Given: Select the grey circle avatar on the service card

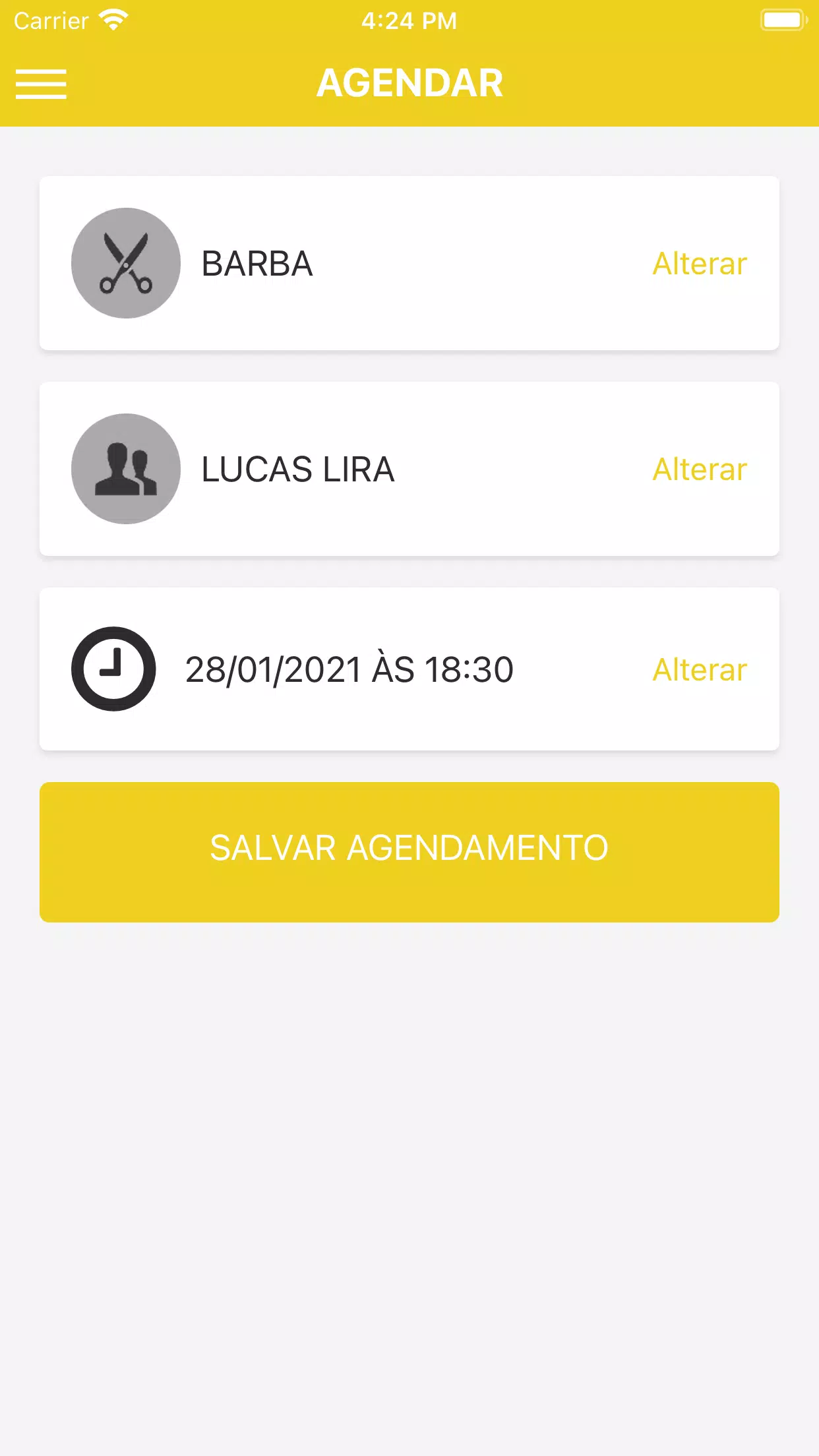Looking at the screenshot, I should coord(125,263).
